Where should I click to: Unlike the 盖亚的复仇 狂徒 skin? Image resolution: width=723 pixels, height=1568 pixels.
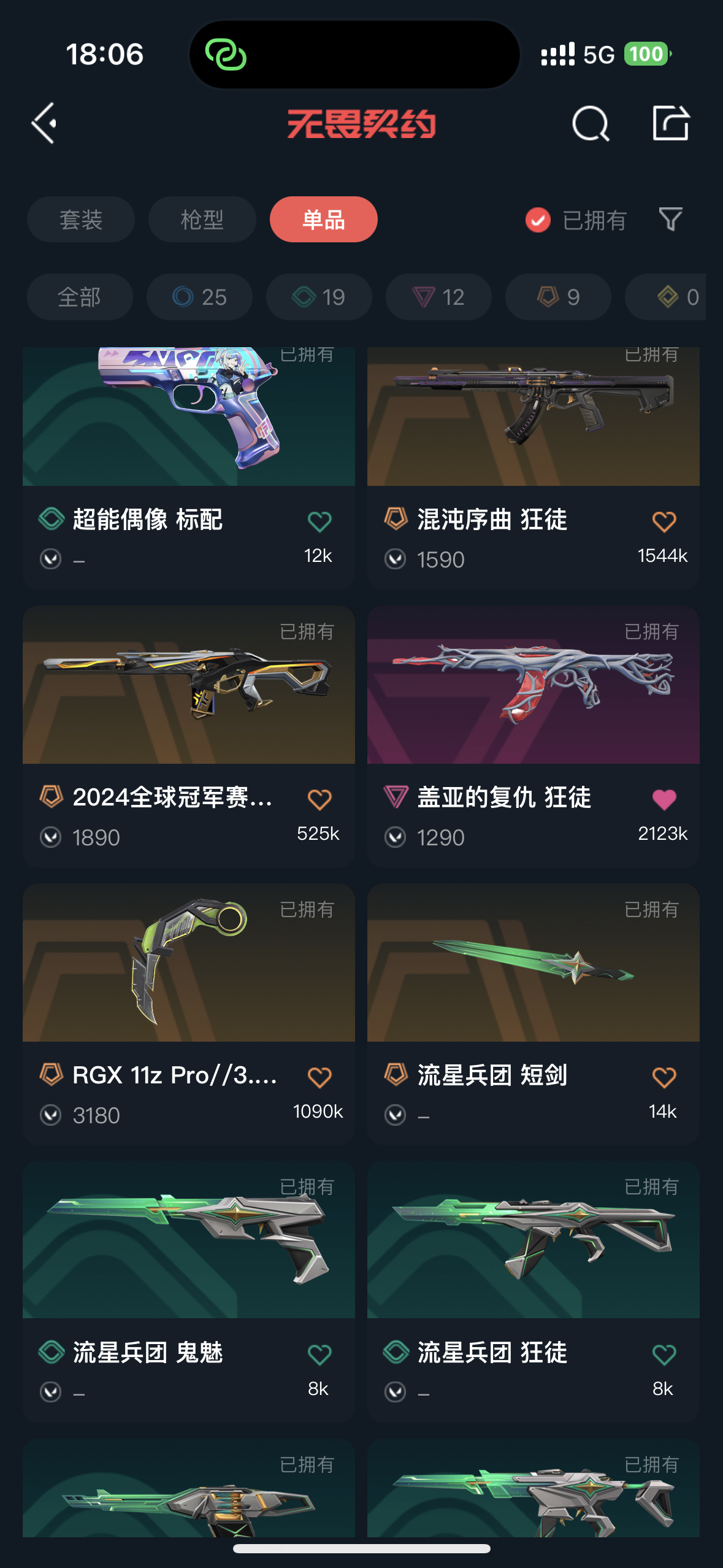(x=664, y=799)
